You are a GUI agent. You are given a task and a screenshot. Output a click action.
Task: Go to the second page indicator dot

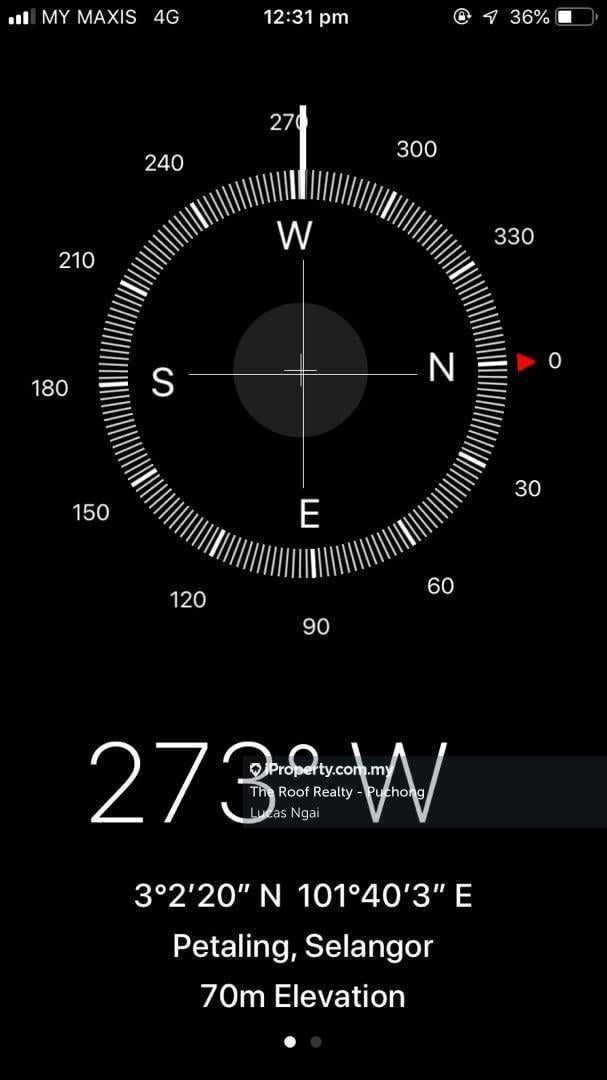[x=316, y=1042]
